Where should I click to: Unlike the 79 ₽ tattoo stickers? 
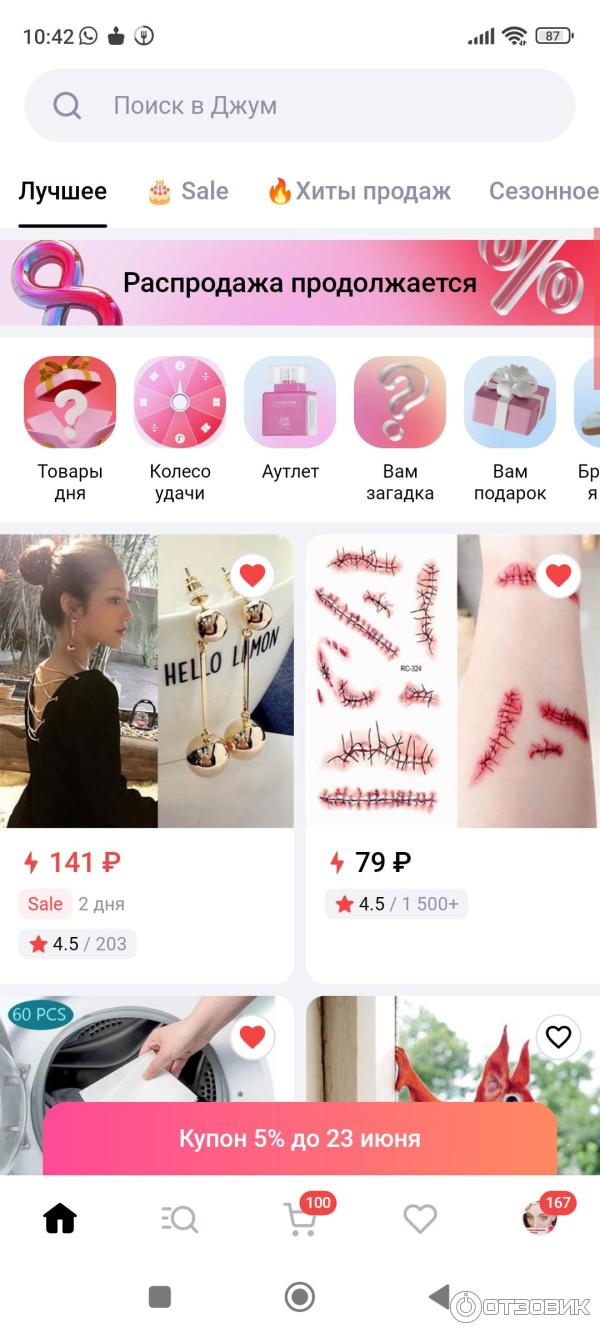[558, 575]
